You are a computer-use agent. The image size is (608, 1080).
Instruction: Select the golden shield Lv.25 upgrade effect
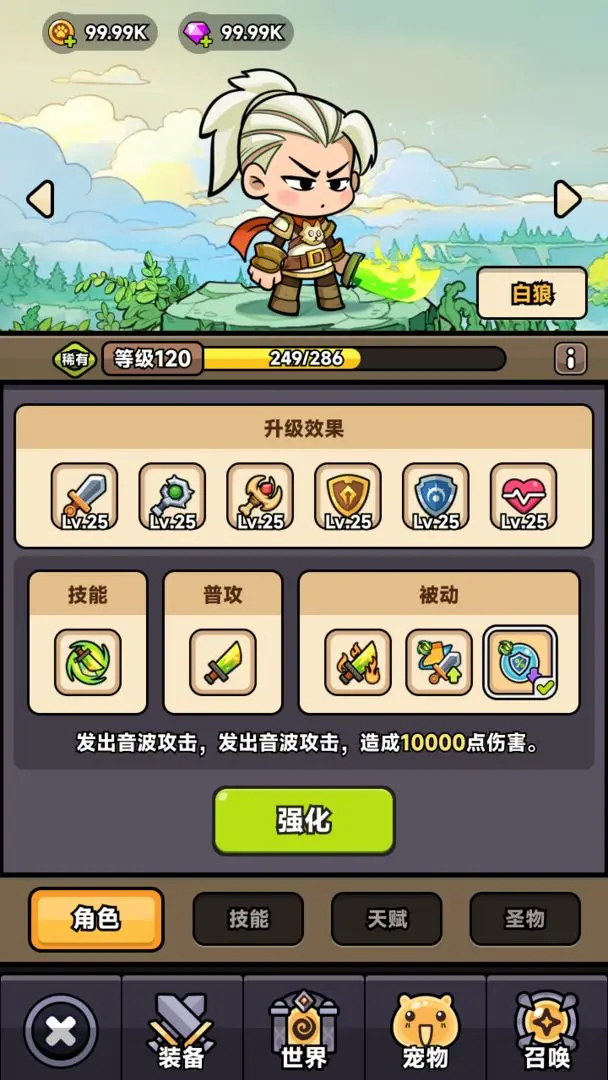(x=348, y=496)
